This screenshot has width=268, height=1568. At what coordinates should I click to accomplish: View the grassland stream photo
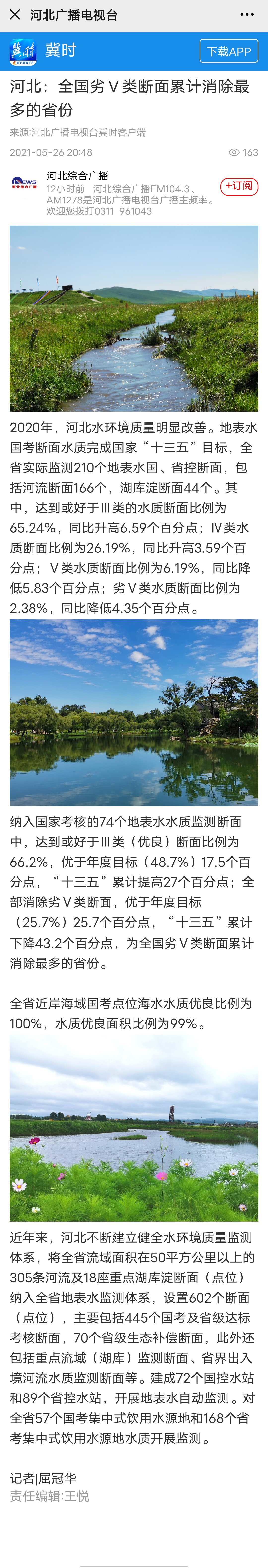coord(134,318)
